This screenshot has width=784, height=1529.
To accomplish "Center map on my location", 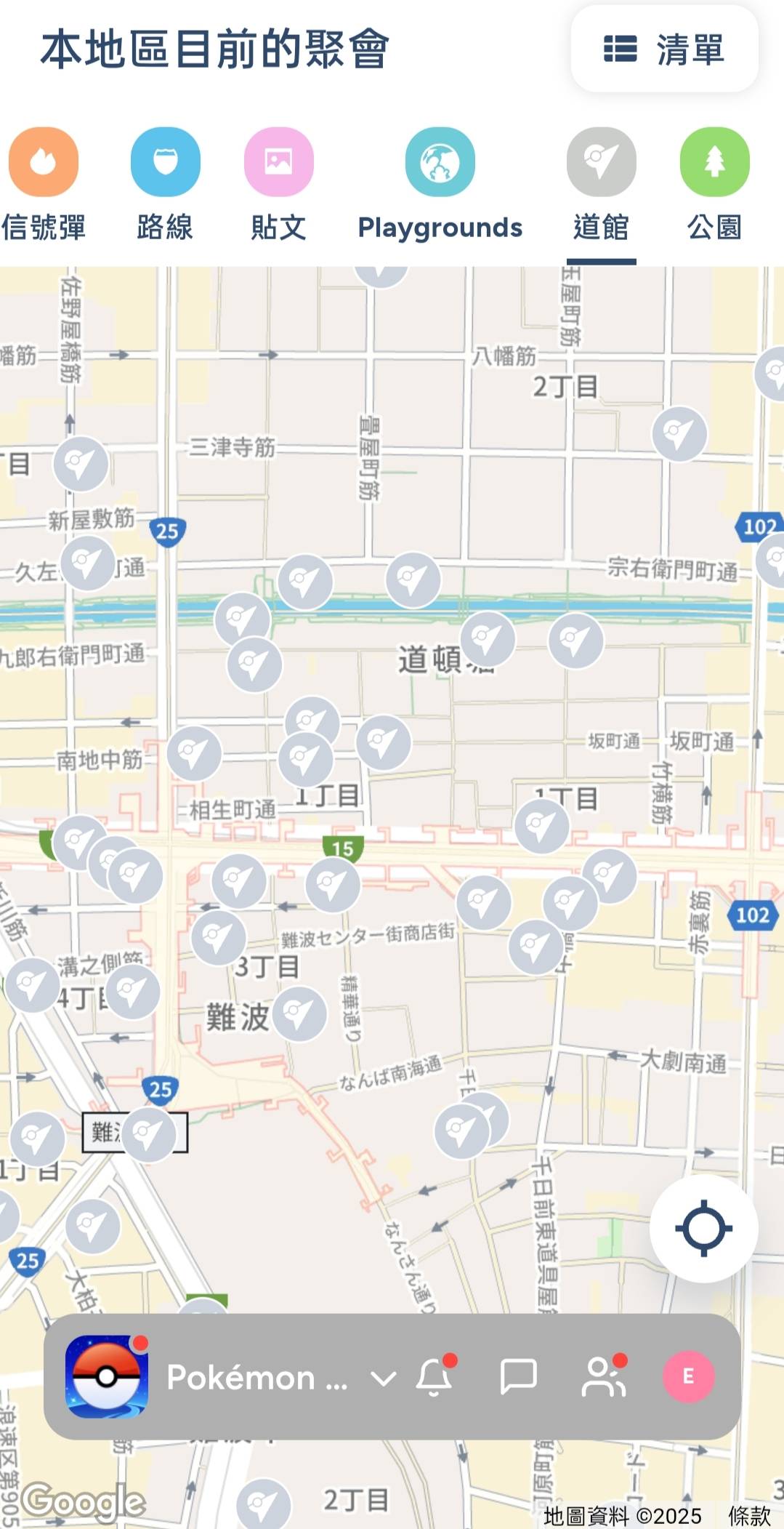I will pos(703,1228).
